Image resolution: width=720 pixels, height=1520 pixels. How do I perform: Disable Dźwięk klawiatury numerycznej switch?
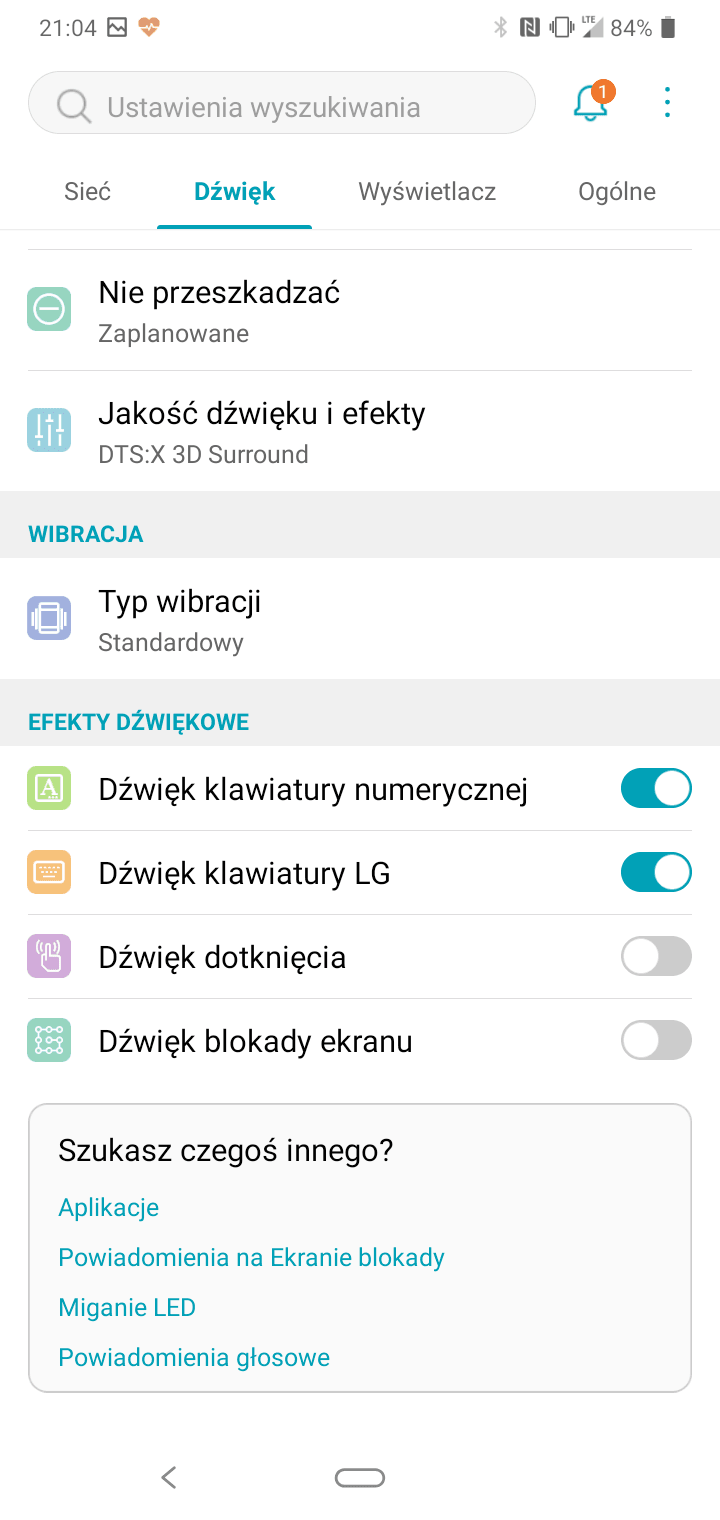click(656, 788)
